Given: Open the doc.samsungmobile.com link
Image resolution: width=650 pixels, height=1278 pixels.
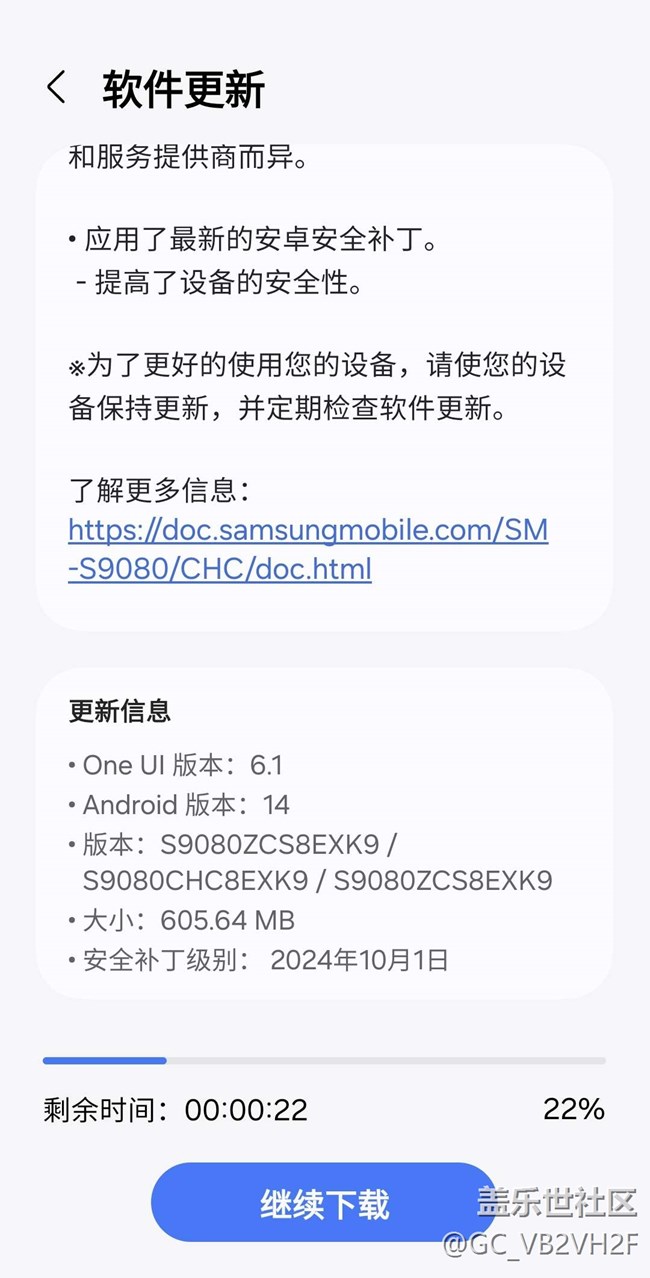Looking at the screenshot, I should [308, 549].
